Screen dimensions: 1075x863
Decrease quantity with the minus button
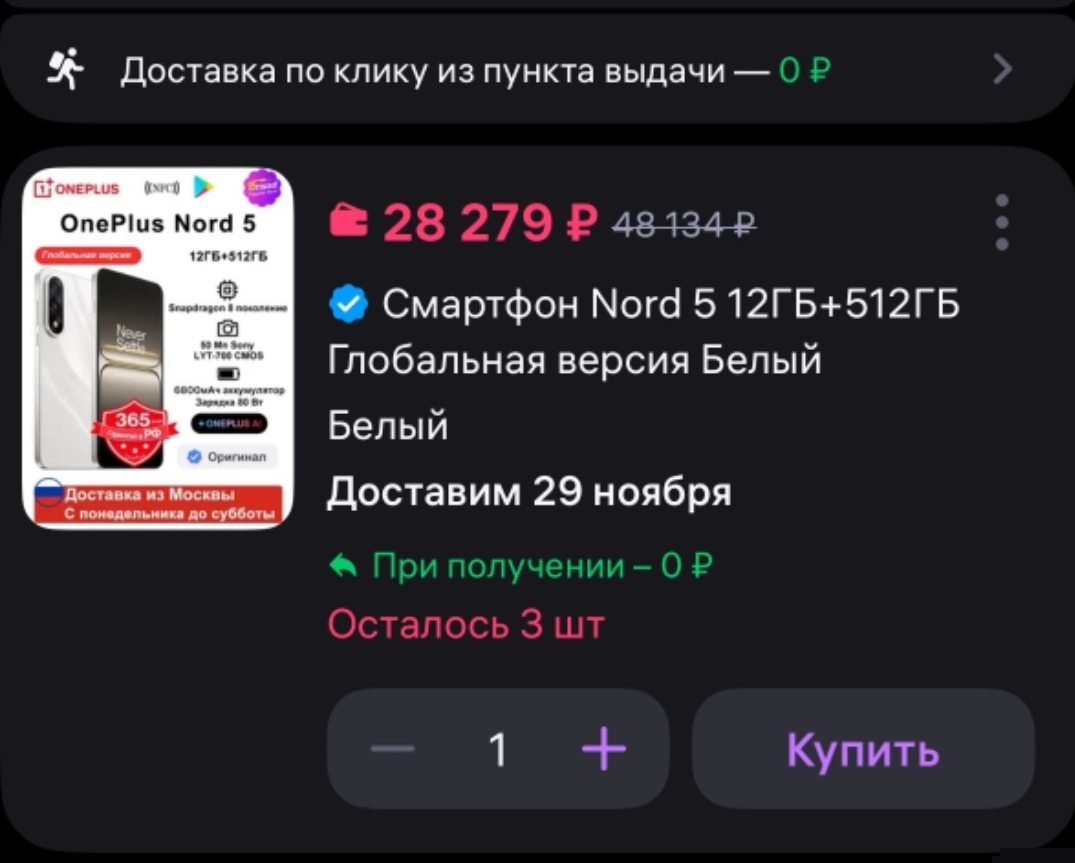[x=392, y=749]
